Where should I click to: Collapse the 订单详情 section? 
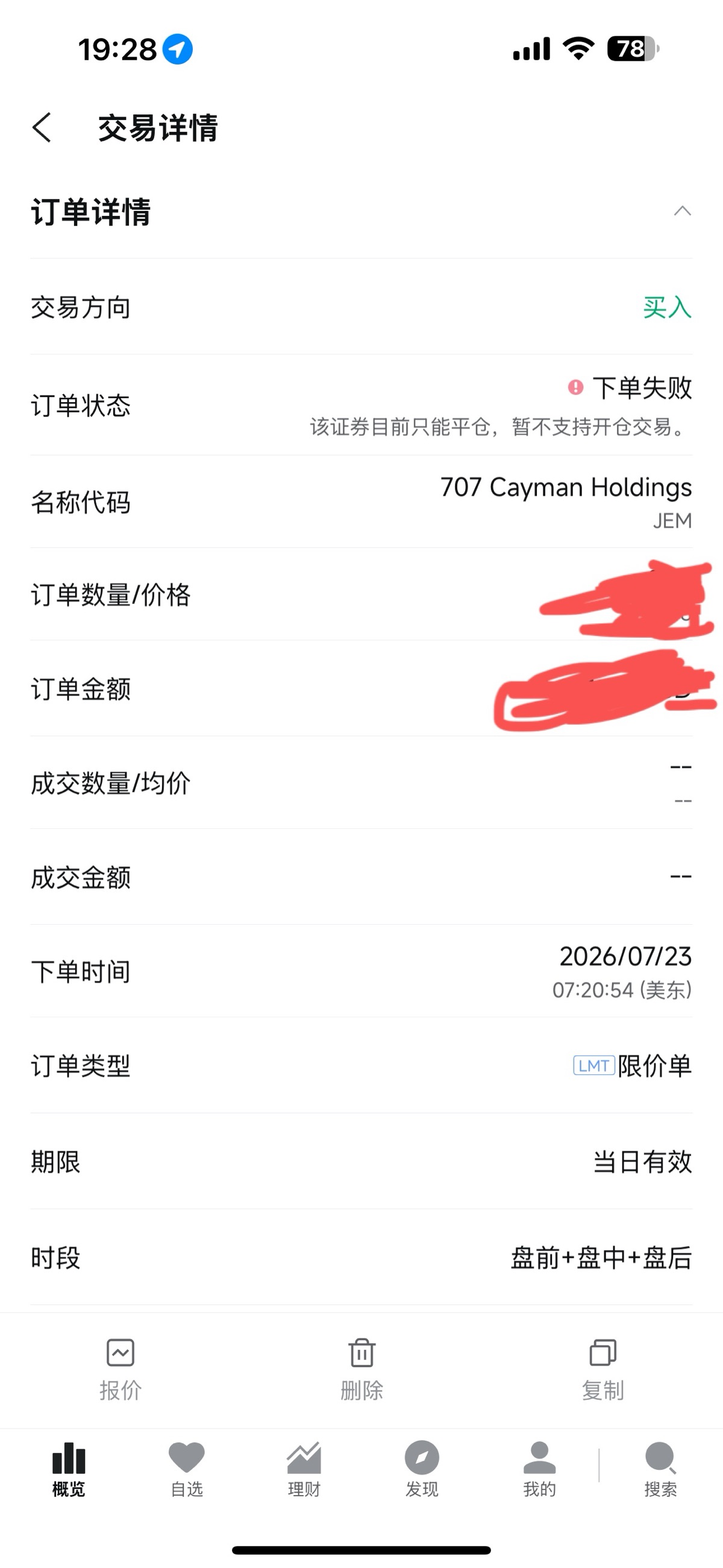tap(682, 211)
